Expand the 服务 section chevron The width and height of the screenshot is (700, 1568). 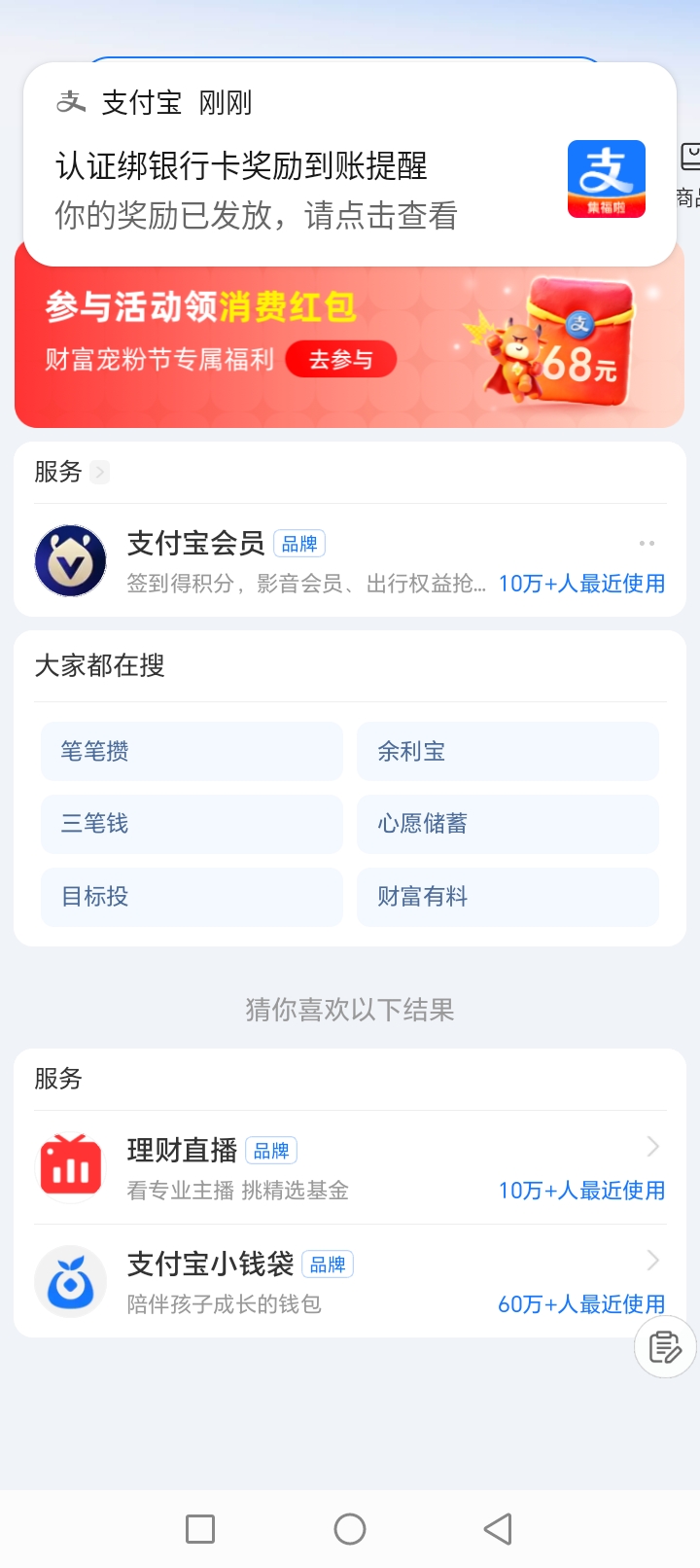pyautogui.click(x=99, y=473)
